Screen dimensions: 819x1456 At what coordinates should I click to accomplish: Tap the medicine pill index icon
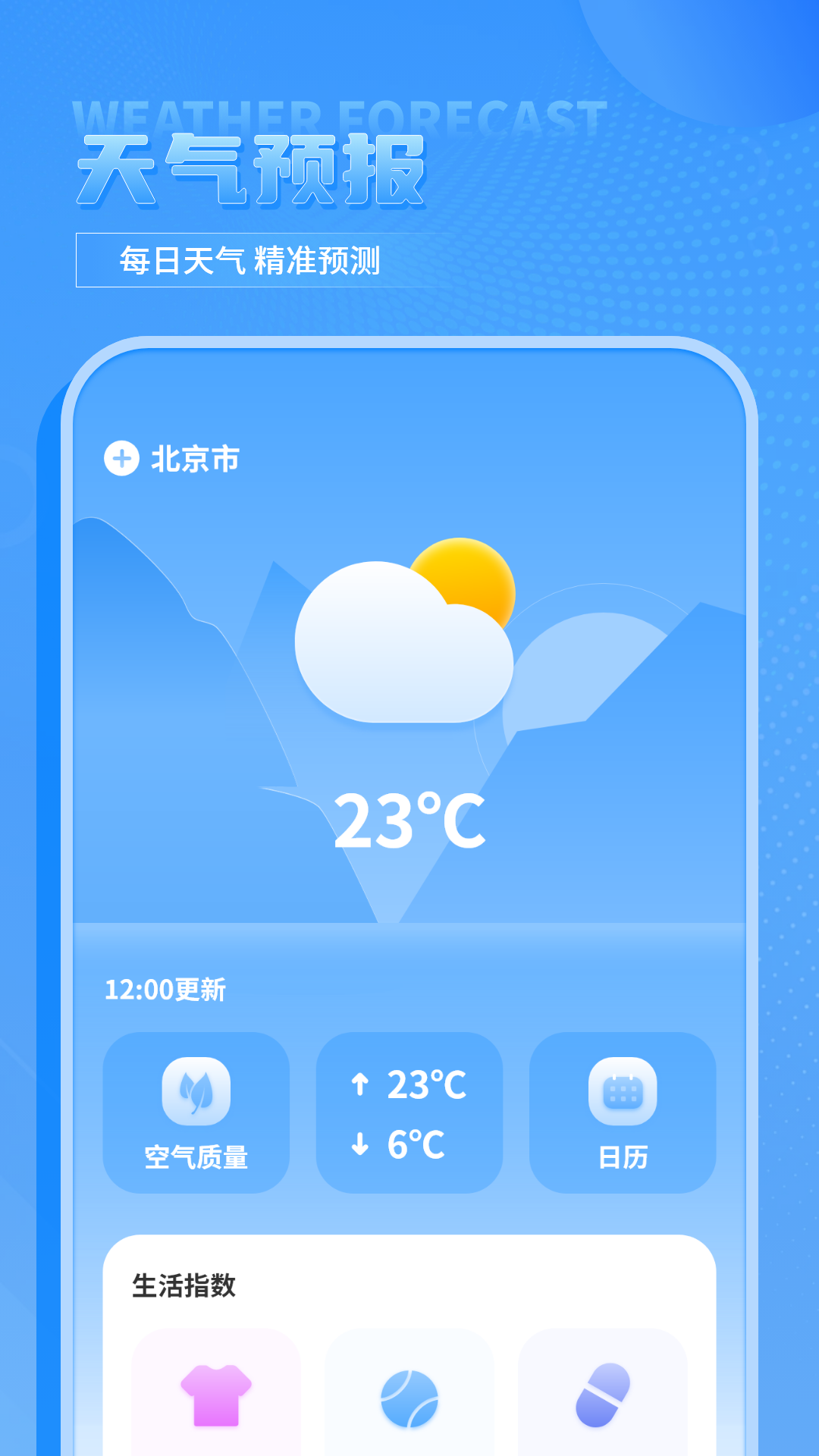tap(604, 1399)
